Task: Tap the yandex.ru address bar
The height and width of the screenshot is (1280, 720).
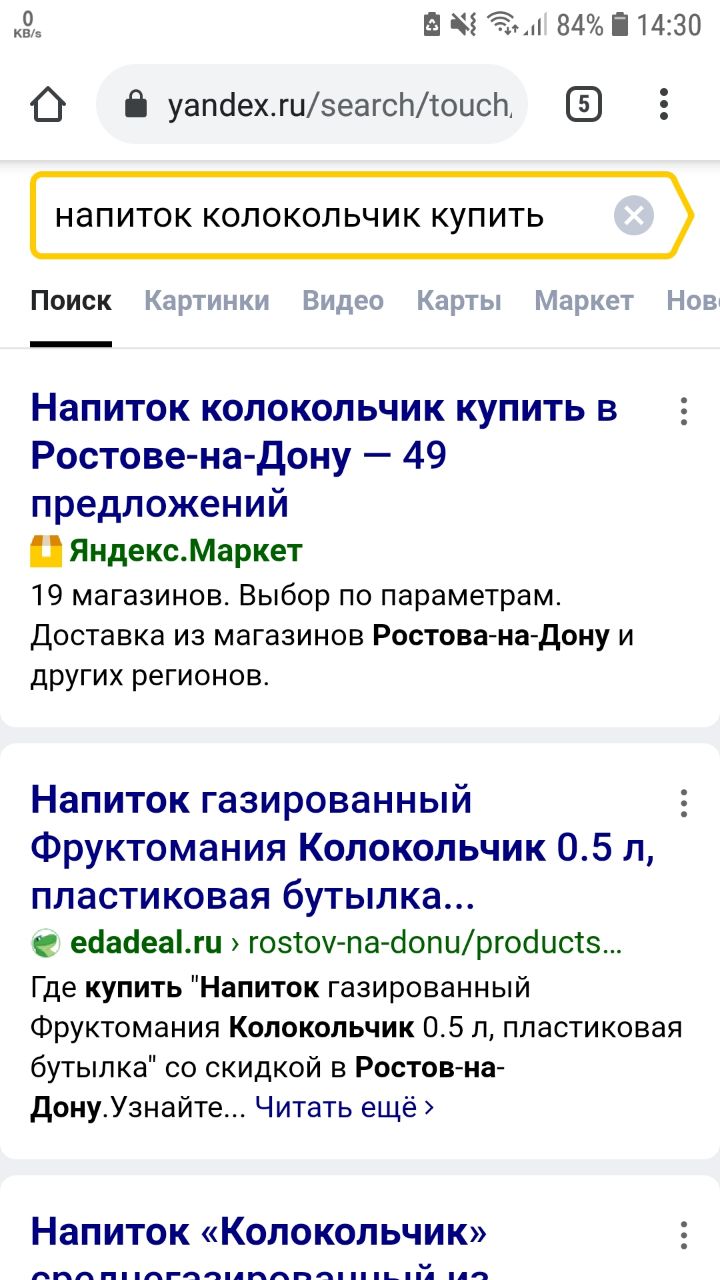Action: (320, 105)
